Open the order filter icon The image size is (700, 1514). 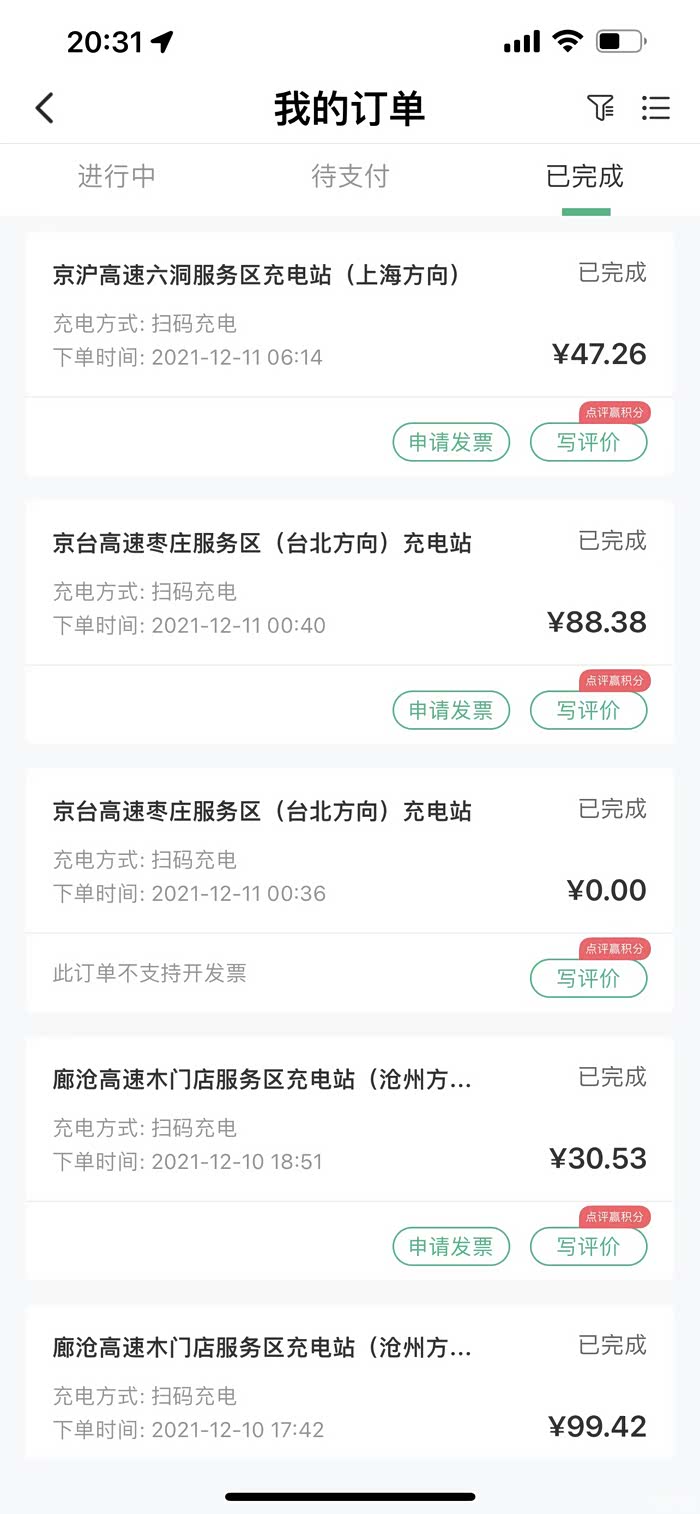(600, 108)
